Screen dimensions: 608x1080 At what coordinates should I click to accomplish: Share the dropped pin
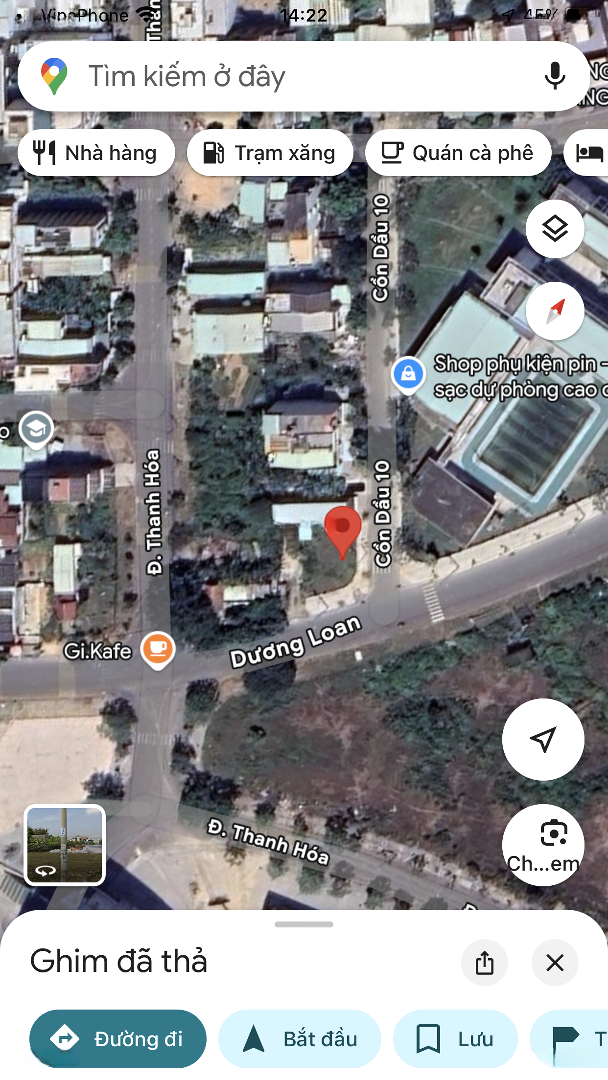point(485,963)
